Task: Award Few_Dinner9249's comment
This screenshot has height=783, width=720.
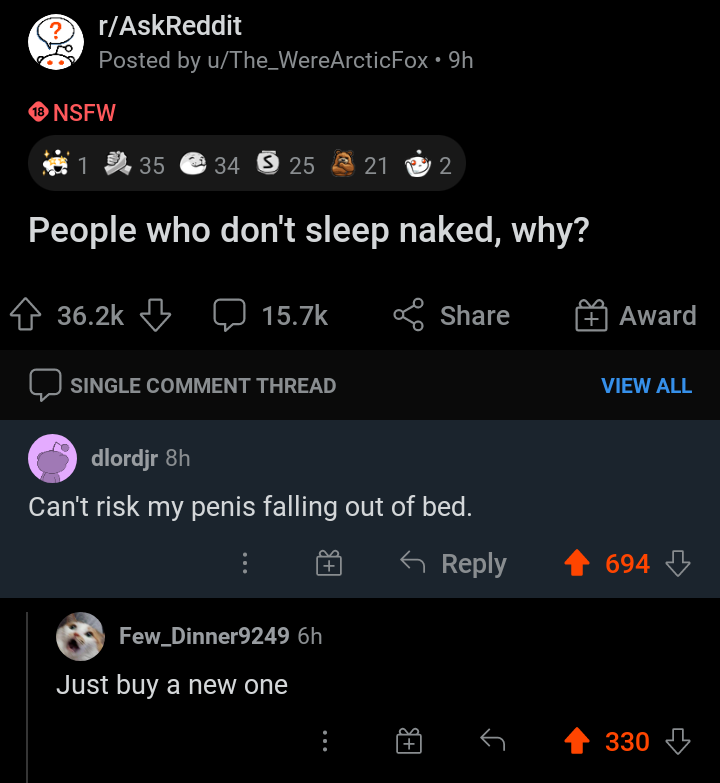Action: [408, 741]
